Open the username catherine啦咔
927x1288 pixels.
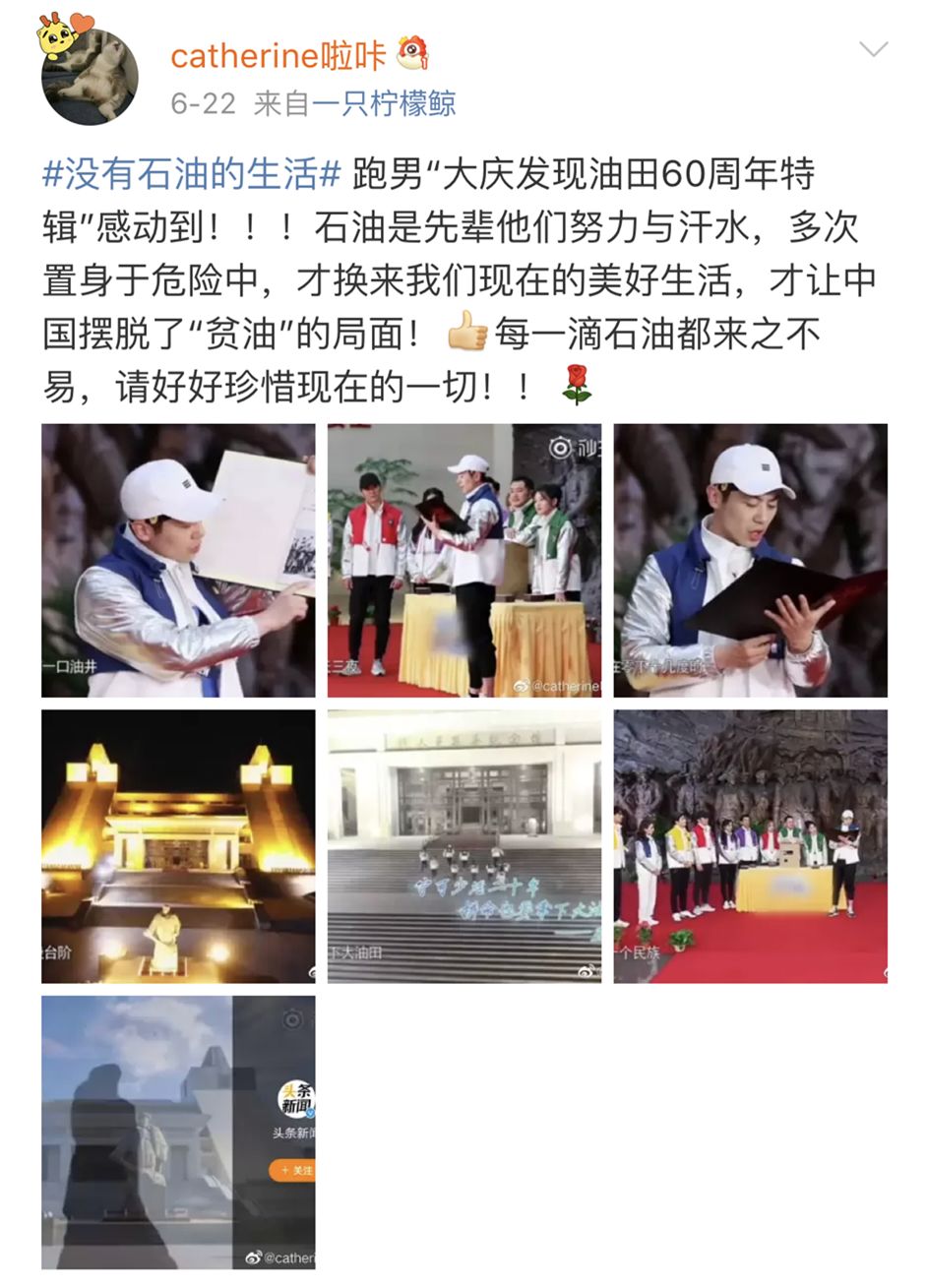tap(278, 56)
